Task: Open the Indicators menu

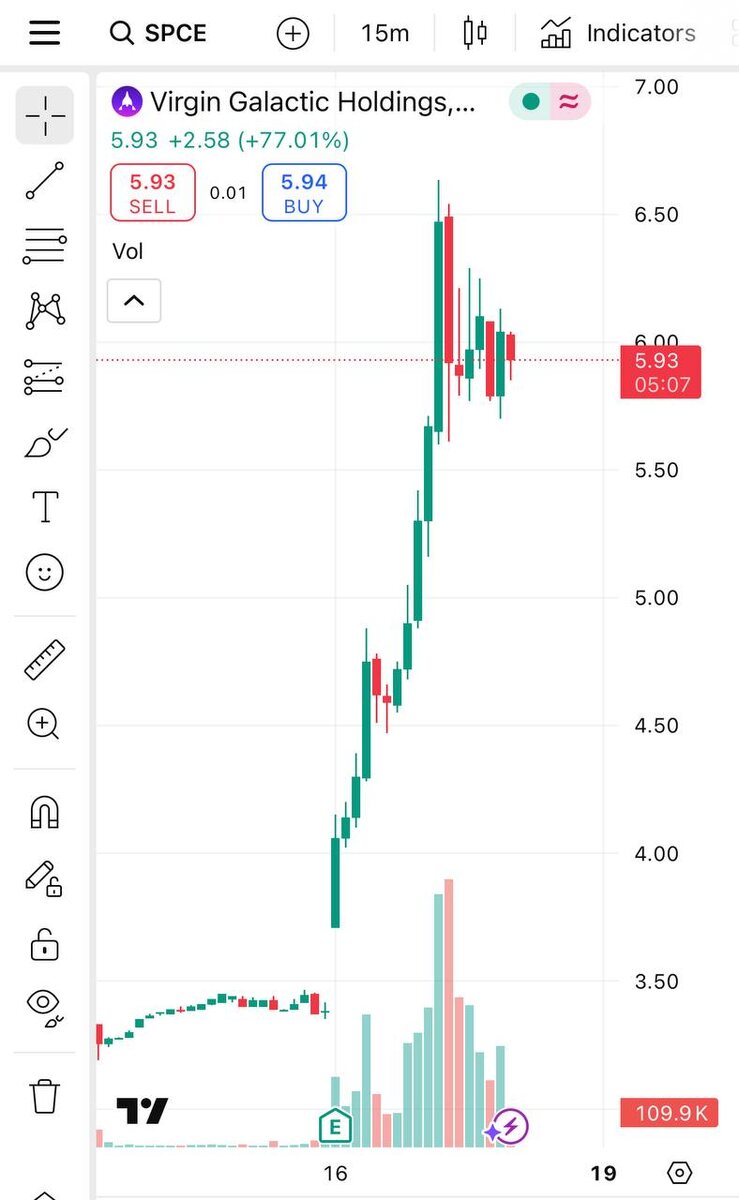Action: click(617, 34)
